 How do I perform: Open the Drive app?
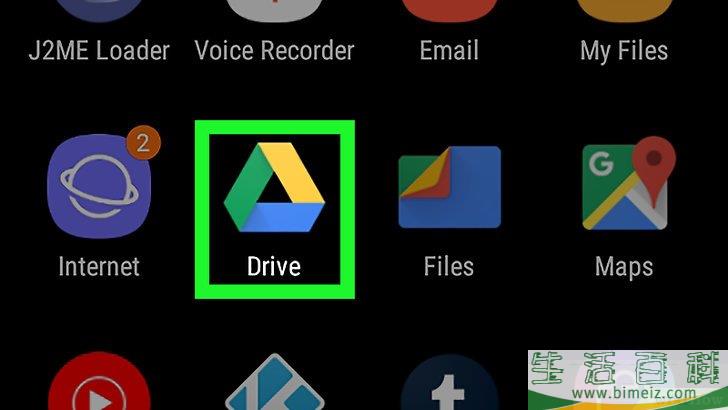(x=274, y=188)
